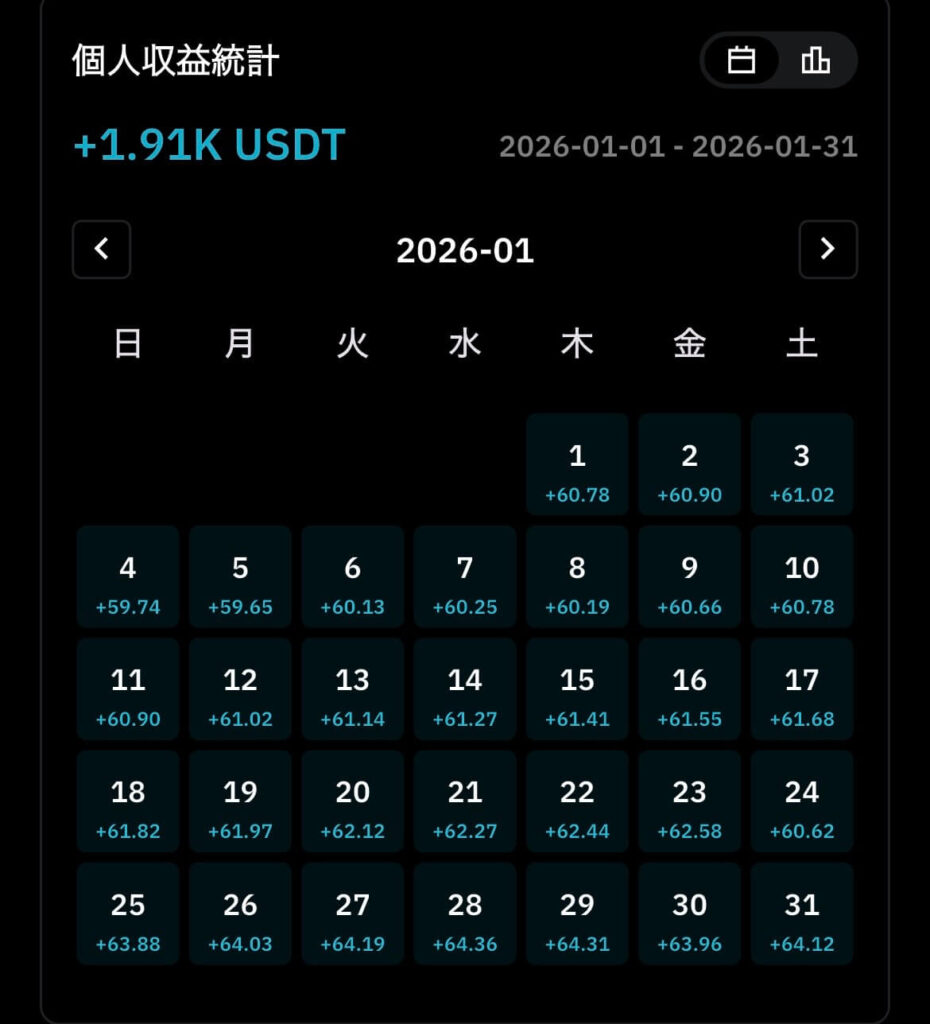Toggle the display mode switch to chart

[817, 61]
